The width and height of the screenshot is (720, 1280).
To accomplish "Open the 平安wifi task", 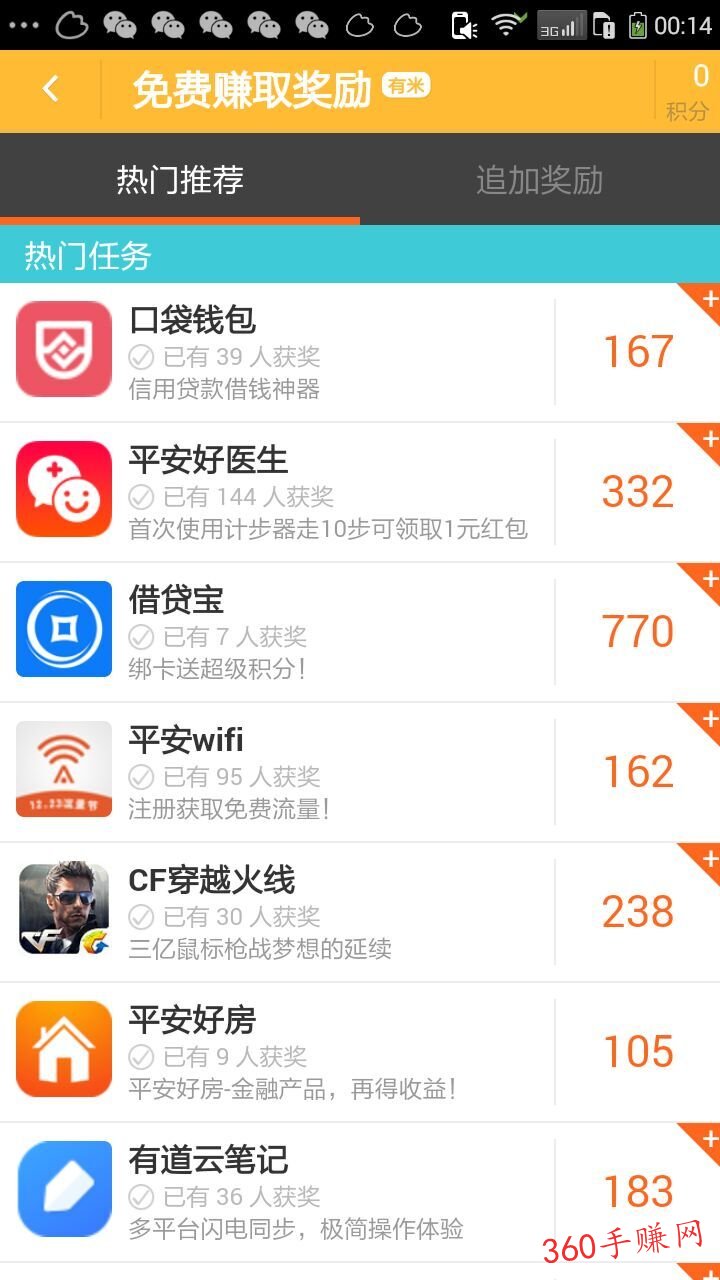I will [x=360, y=772].
